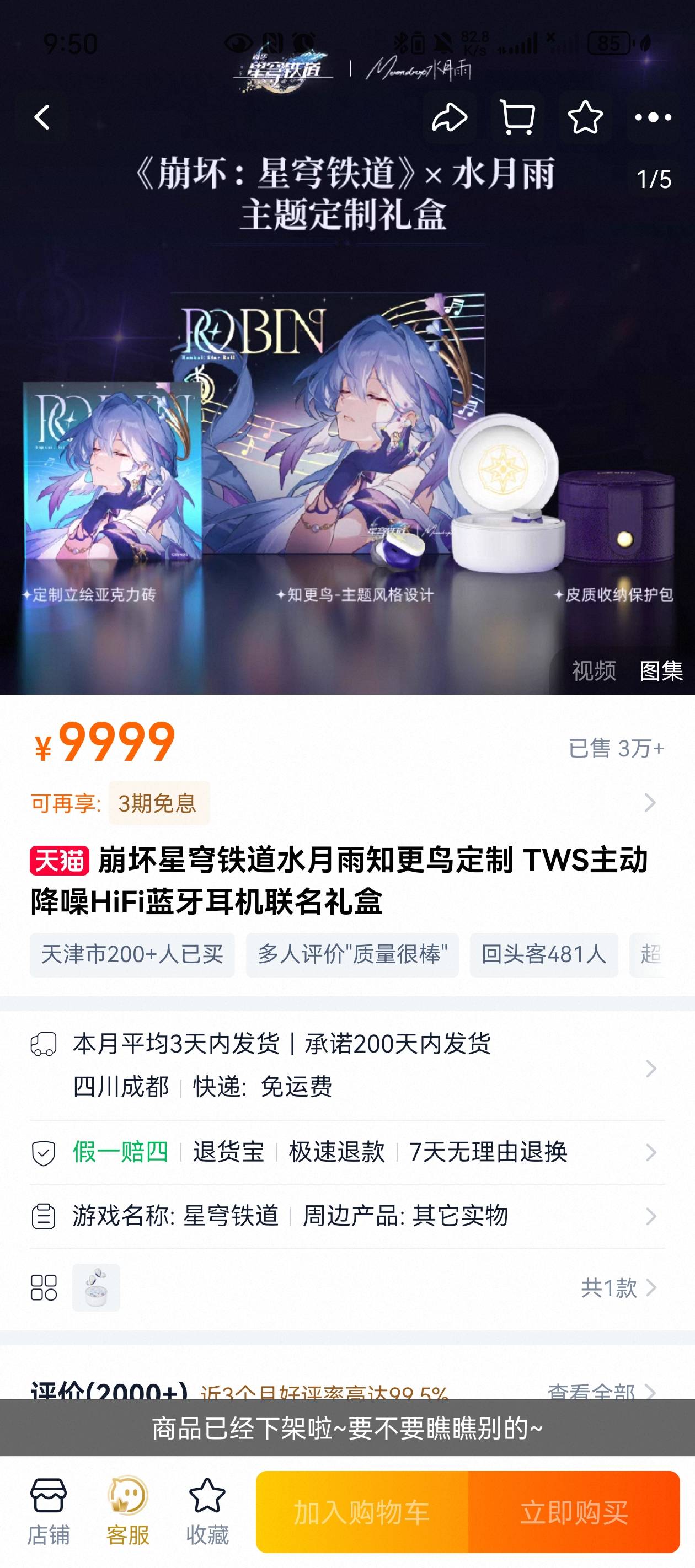Open the 3期免息 installment offer
Image resolution: width=695 pixels, height=1568 pixels.
pos(159,803)
